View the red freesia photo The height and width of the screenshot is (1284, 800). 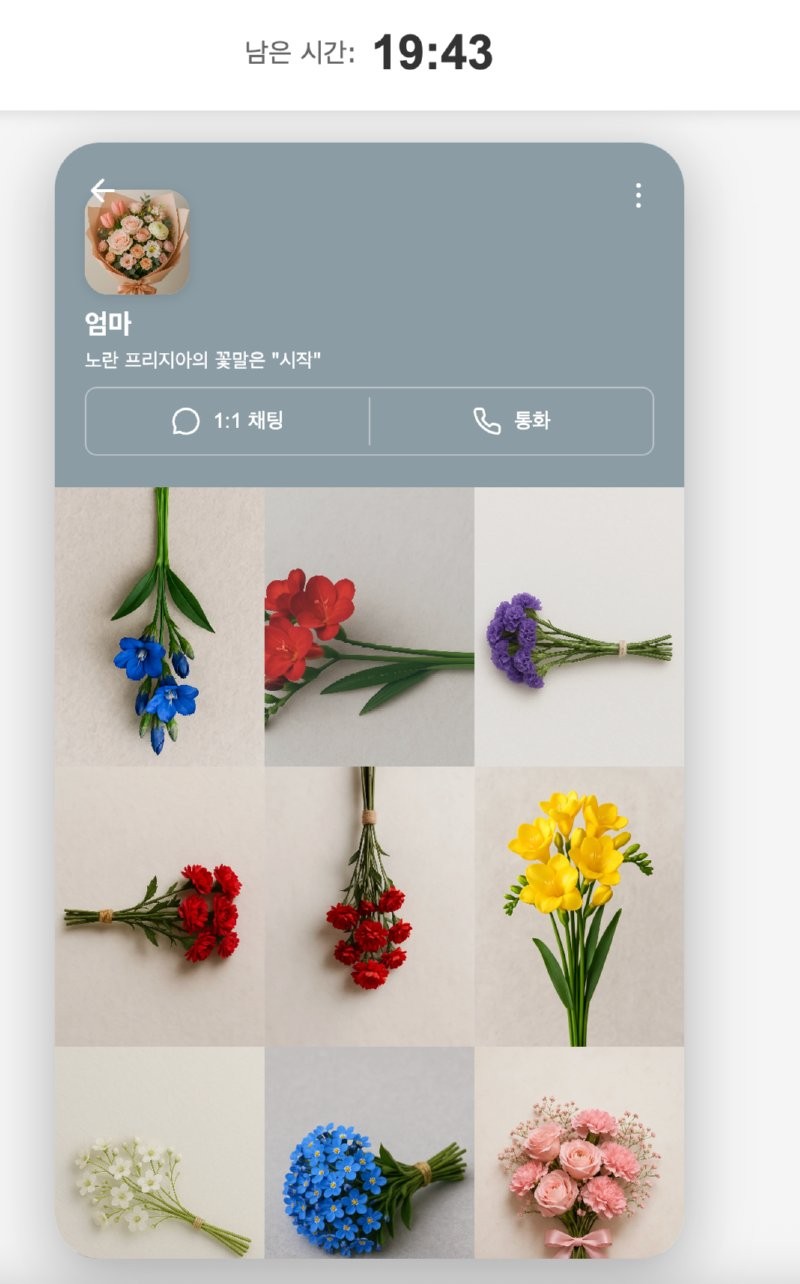(x=369, y=626)
